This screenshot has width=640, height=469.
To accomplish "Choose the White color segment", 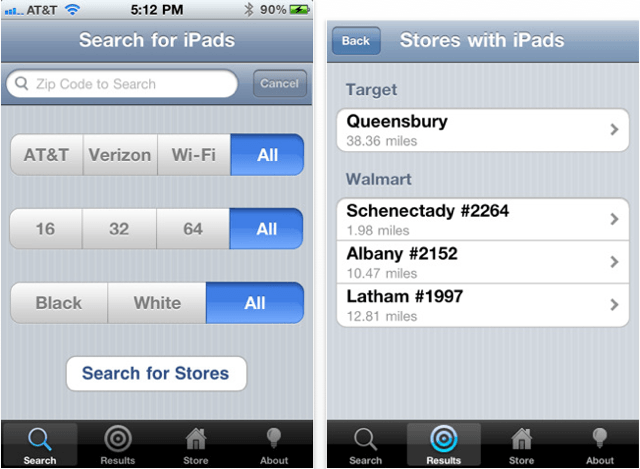I will tap(157, 303).
